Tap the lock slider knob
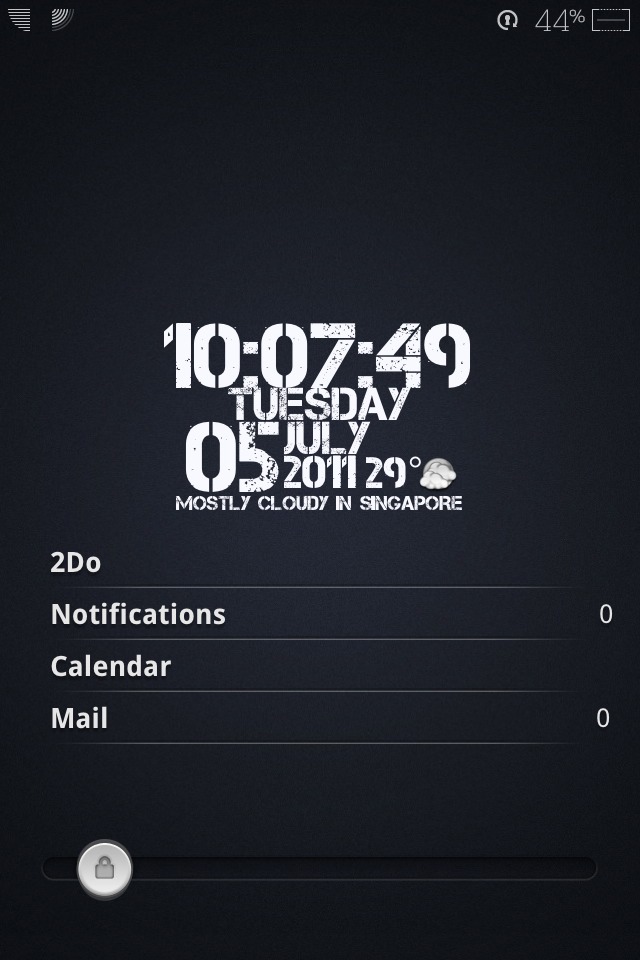 click(105, 869)
